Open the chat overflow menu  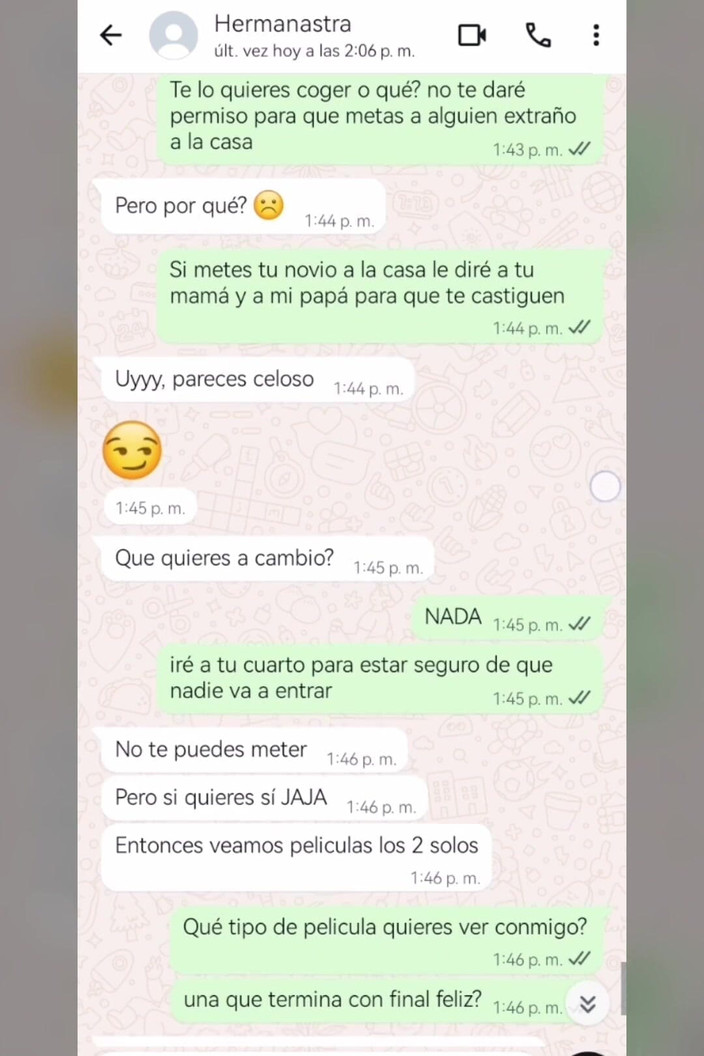[596, 35]
